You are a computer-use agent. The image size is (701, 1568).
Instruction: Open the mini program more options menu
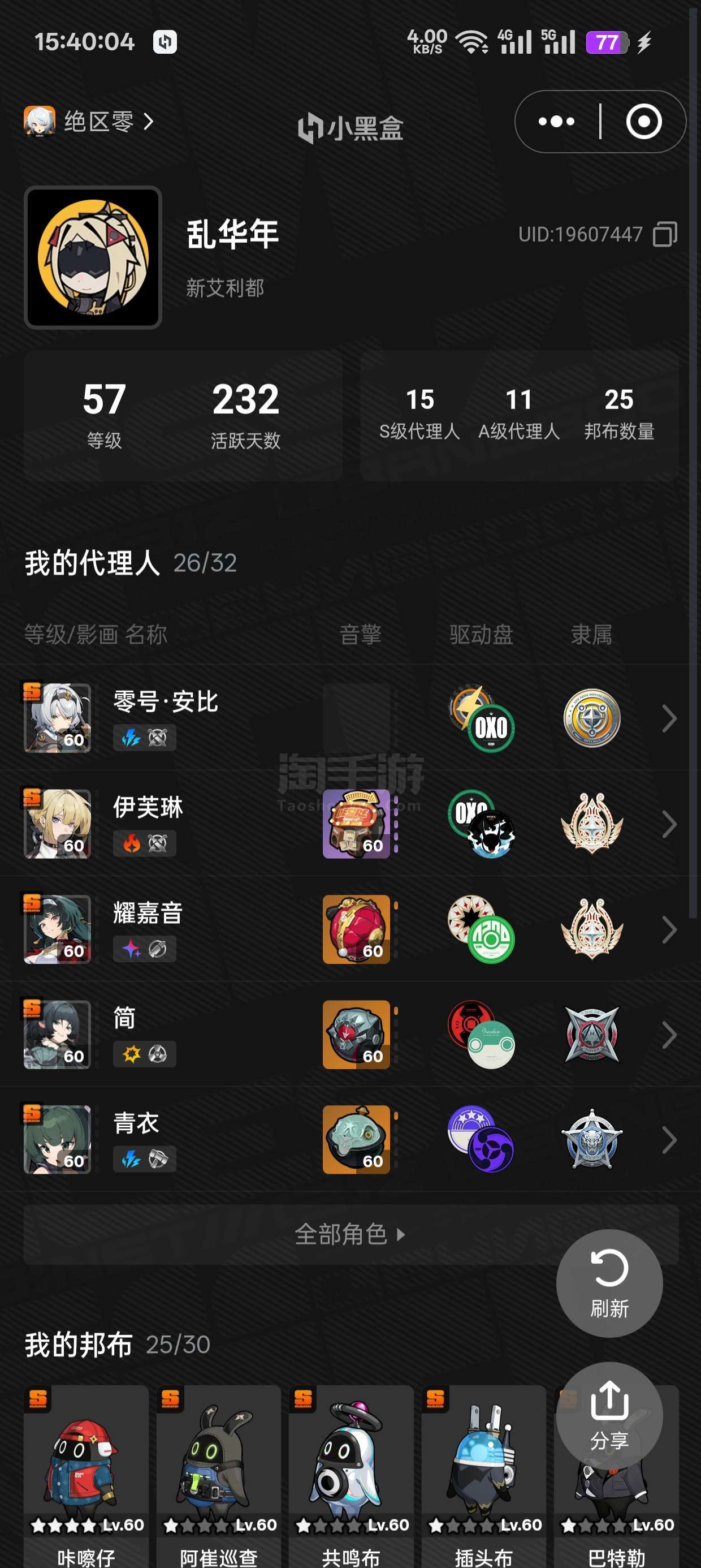pyautogui.click(x=556, y=122)
